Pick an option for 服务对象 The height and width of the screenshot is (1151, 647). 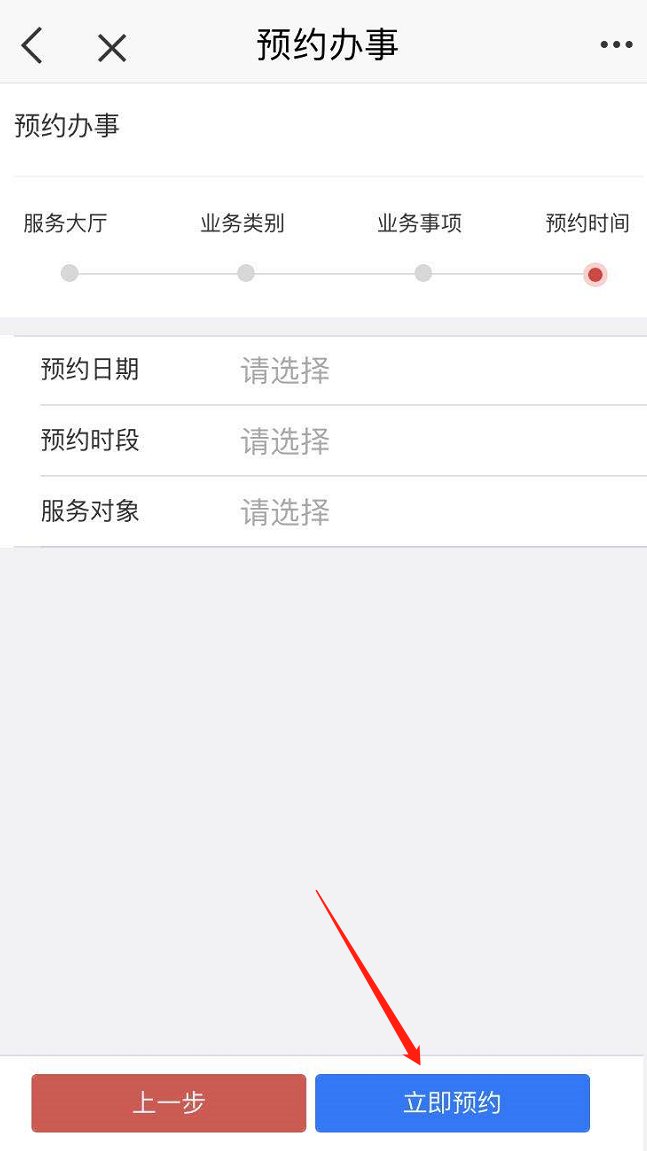pyautogui.click(x=285, y=513)
